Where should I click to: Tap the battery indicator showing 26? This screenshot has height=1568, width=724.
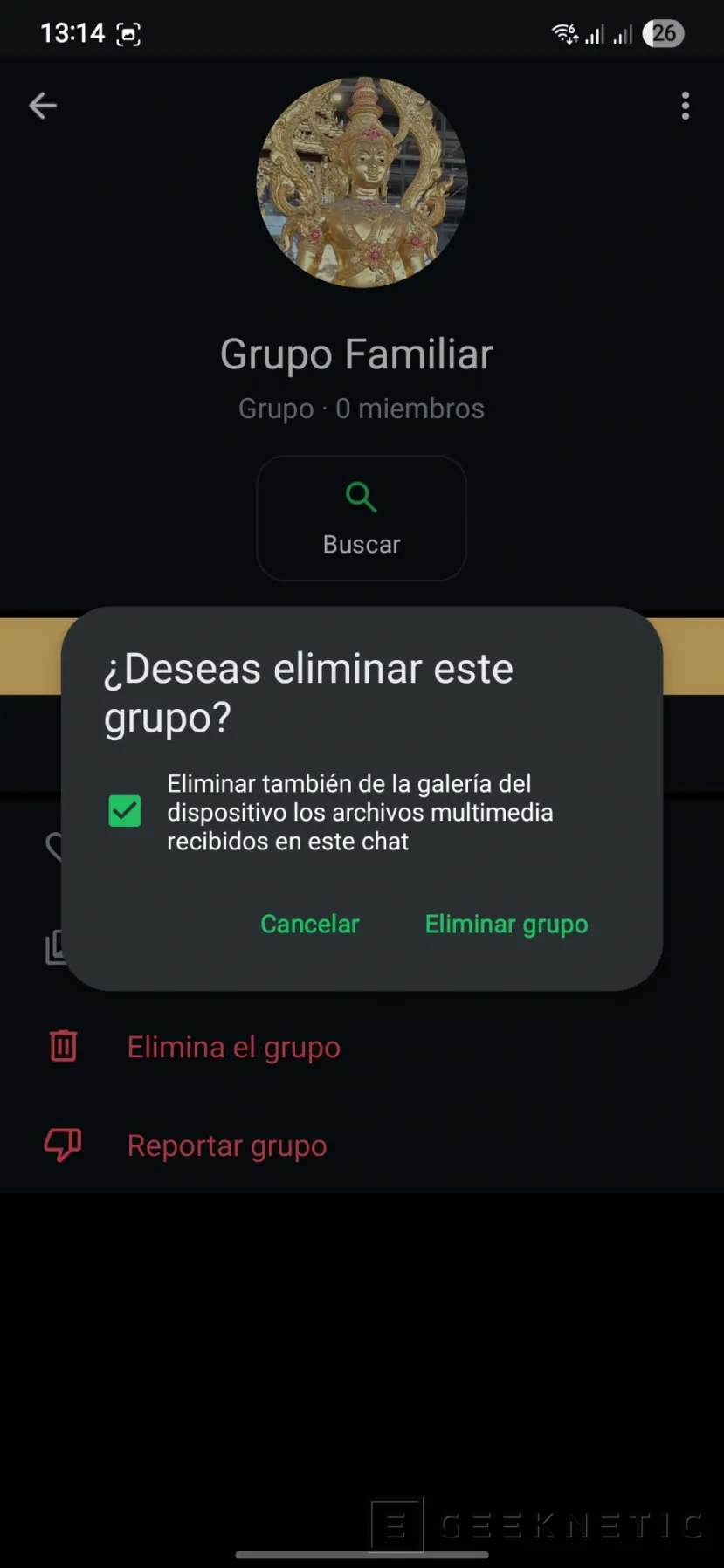[664, 32]
